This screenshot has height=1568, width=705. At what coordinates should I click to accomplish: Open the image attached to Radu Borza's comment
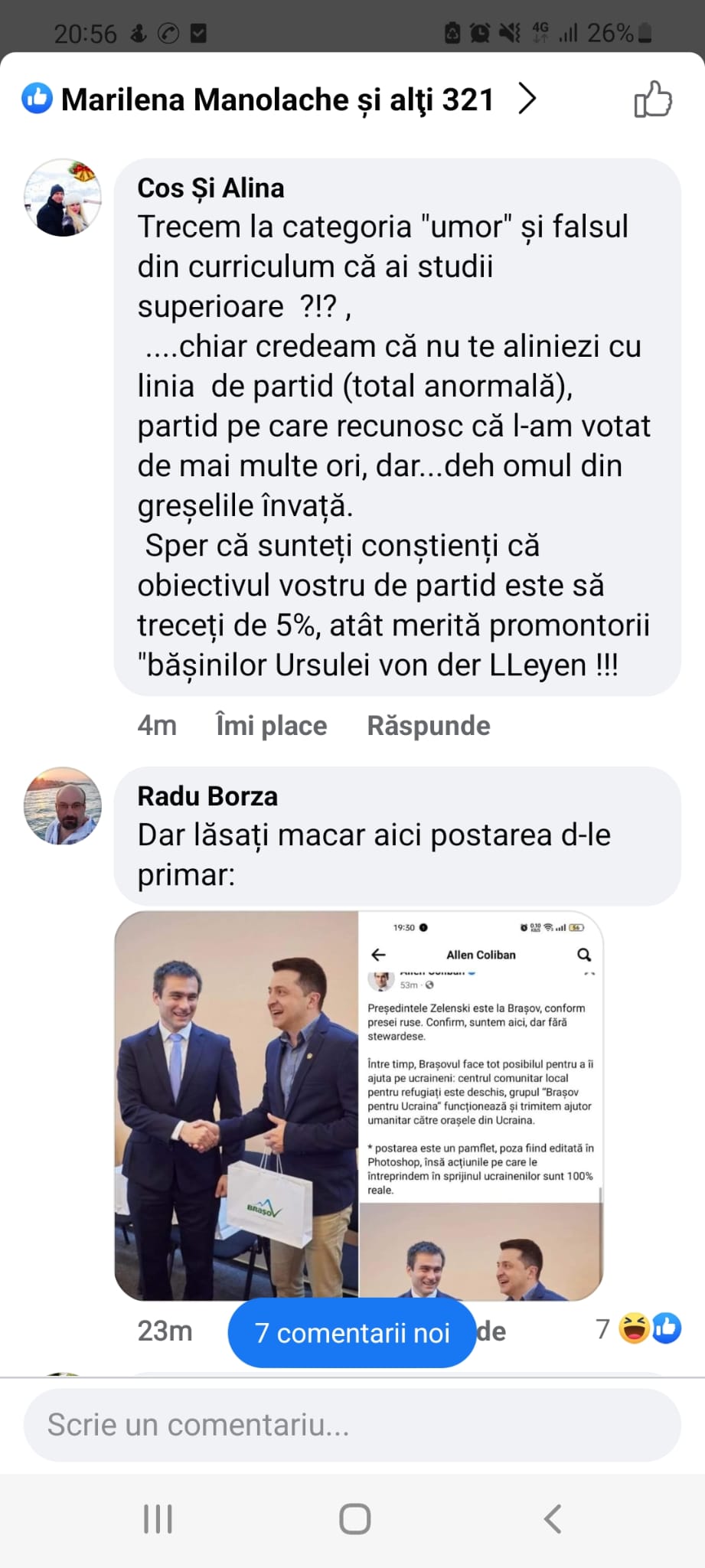358,1105
